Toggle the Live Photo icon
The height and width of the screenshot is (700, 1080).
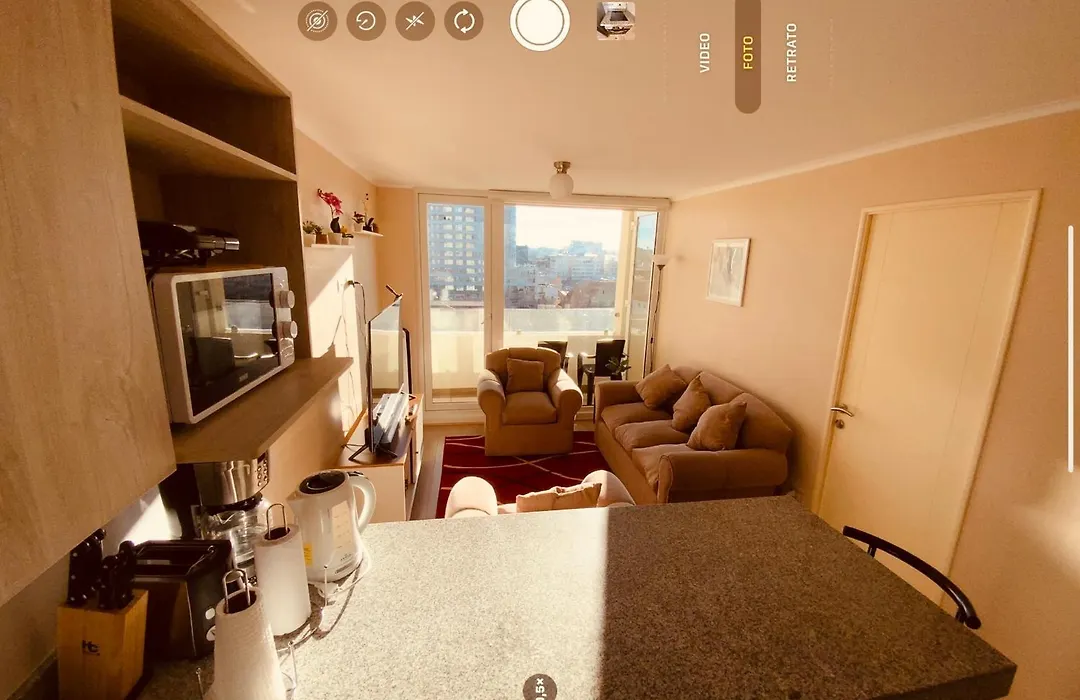pos(317,21)
